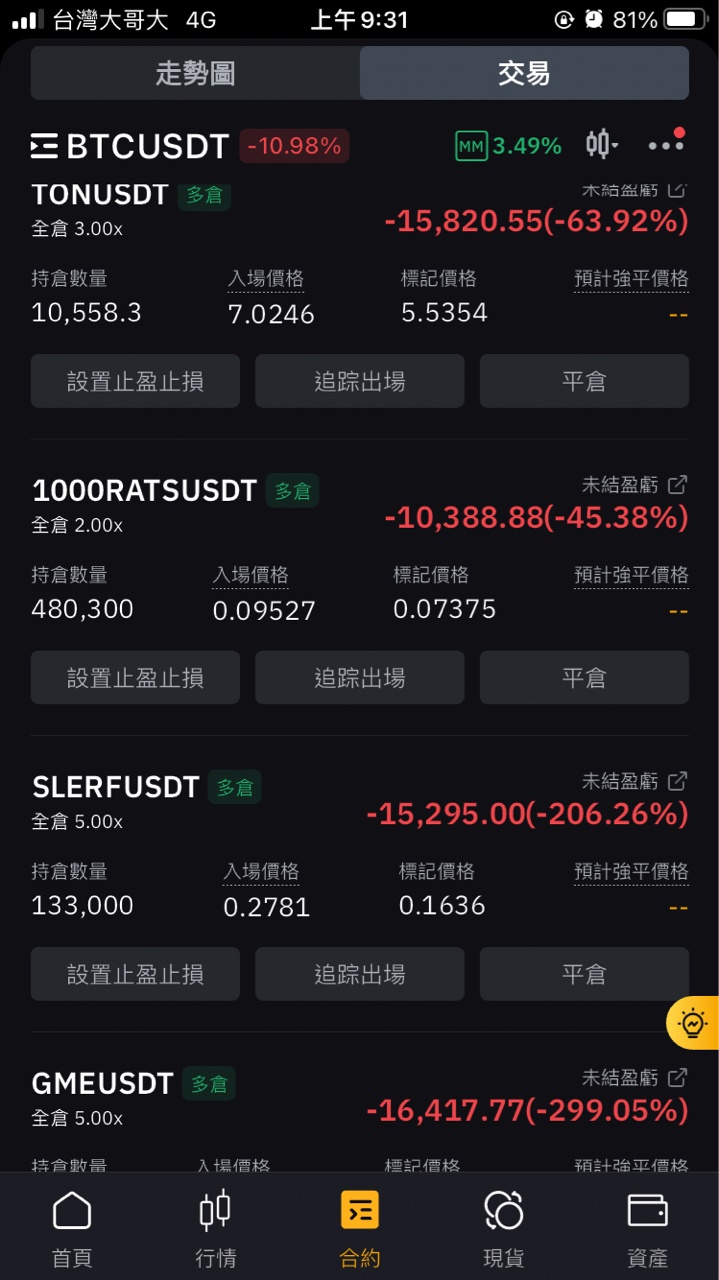This screenshot has width=719, height=1280.
Task: Go to the 首頁 home tab
Action: tap(72, 1228)
